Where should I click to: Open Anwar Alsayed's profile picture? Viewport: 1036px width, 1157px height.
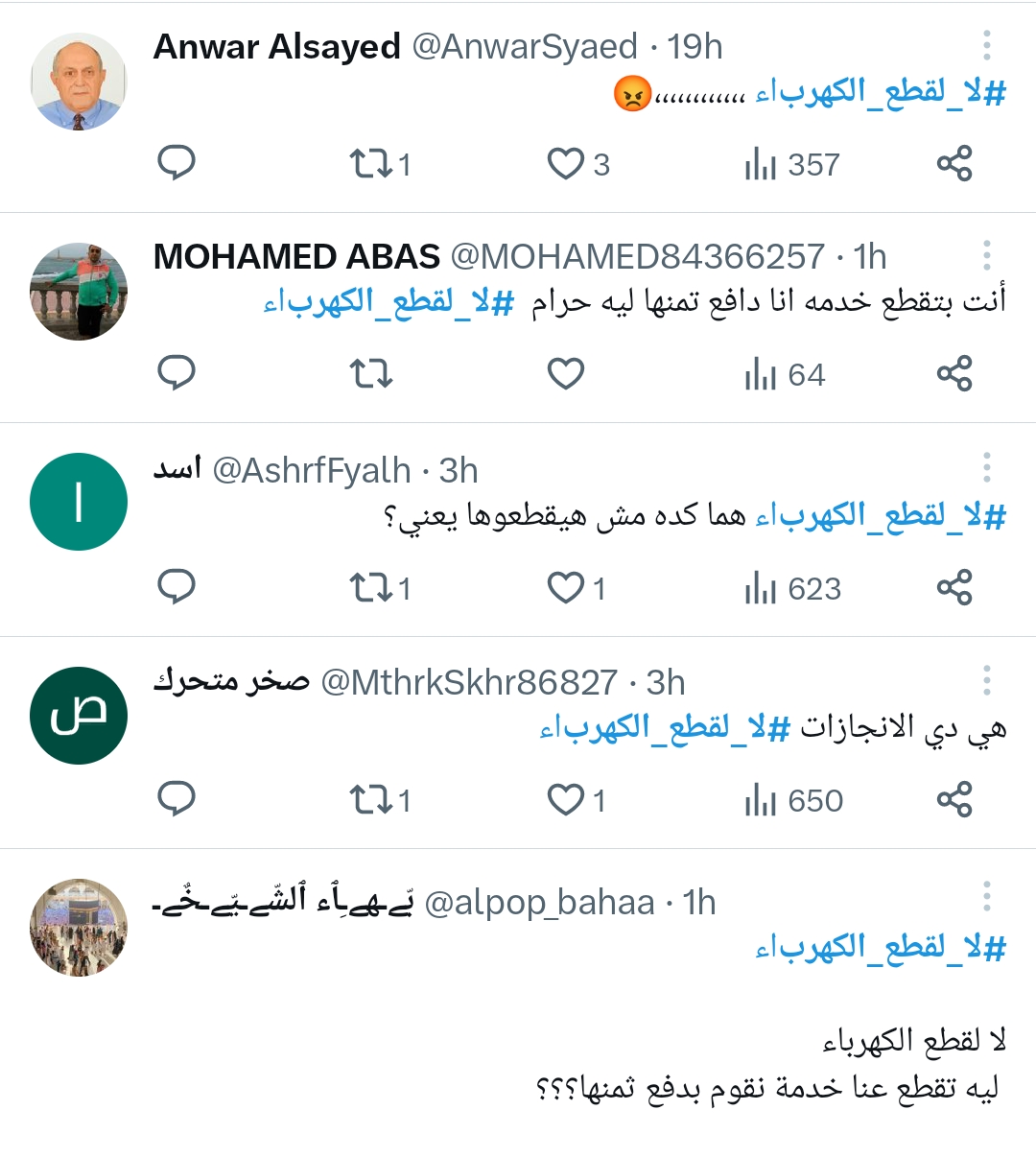(79, 83)
